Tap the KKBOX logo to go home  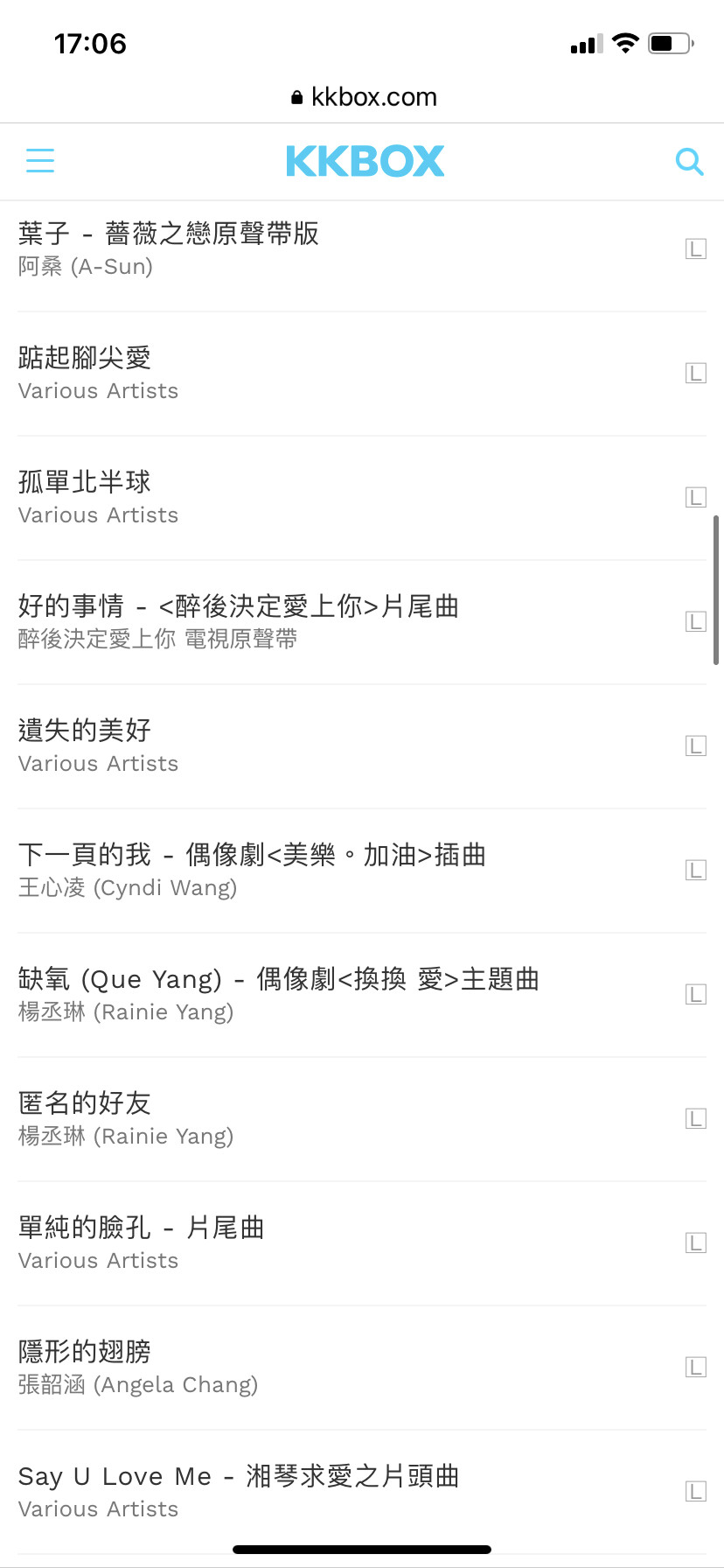click(x=365, y=161)
